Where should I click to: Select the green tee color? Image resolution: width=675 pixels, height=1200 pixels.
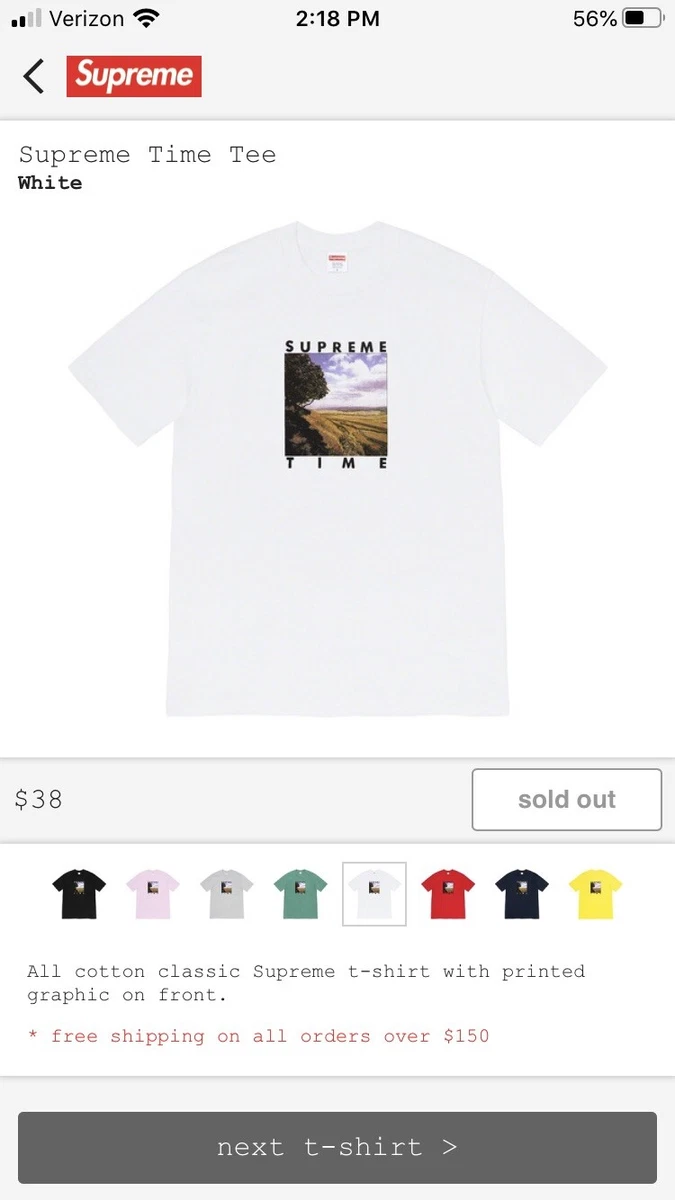(301, 893)
